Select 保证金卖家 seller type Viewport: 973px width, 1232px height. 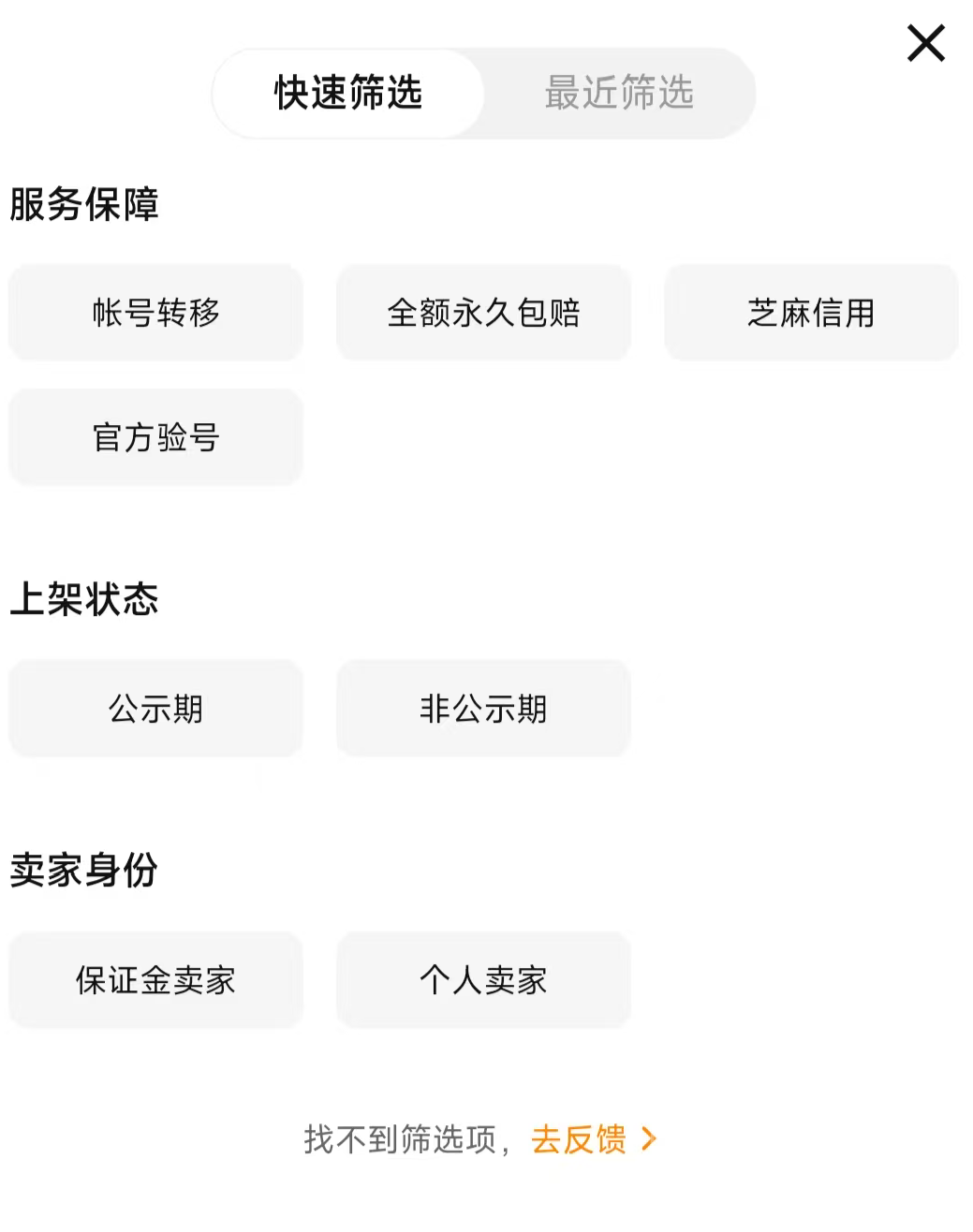tap(155, 980)
